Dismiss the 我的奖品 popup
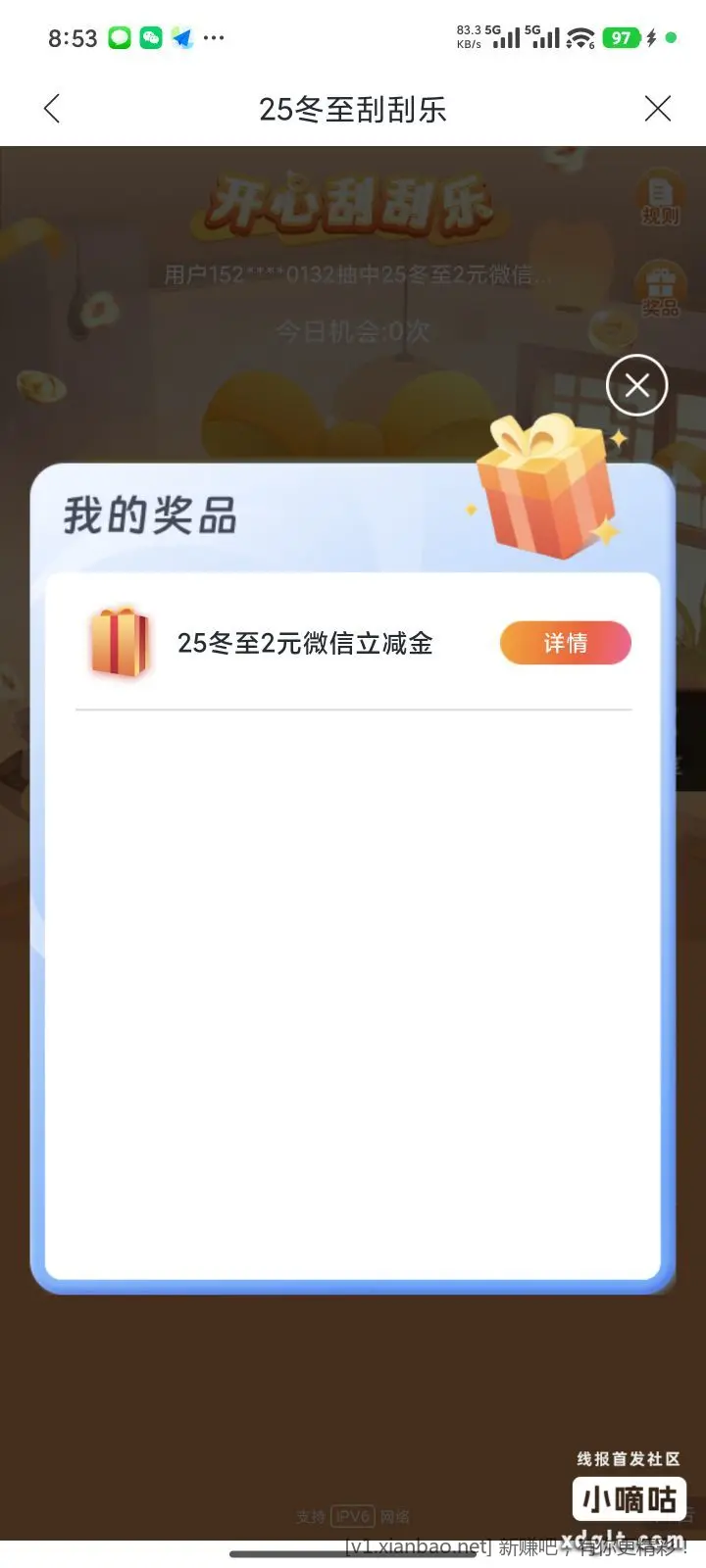706x1568 pixels. [636, 385]
